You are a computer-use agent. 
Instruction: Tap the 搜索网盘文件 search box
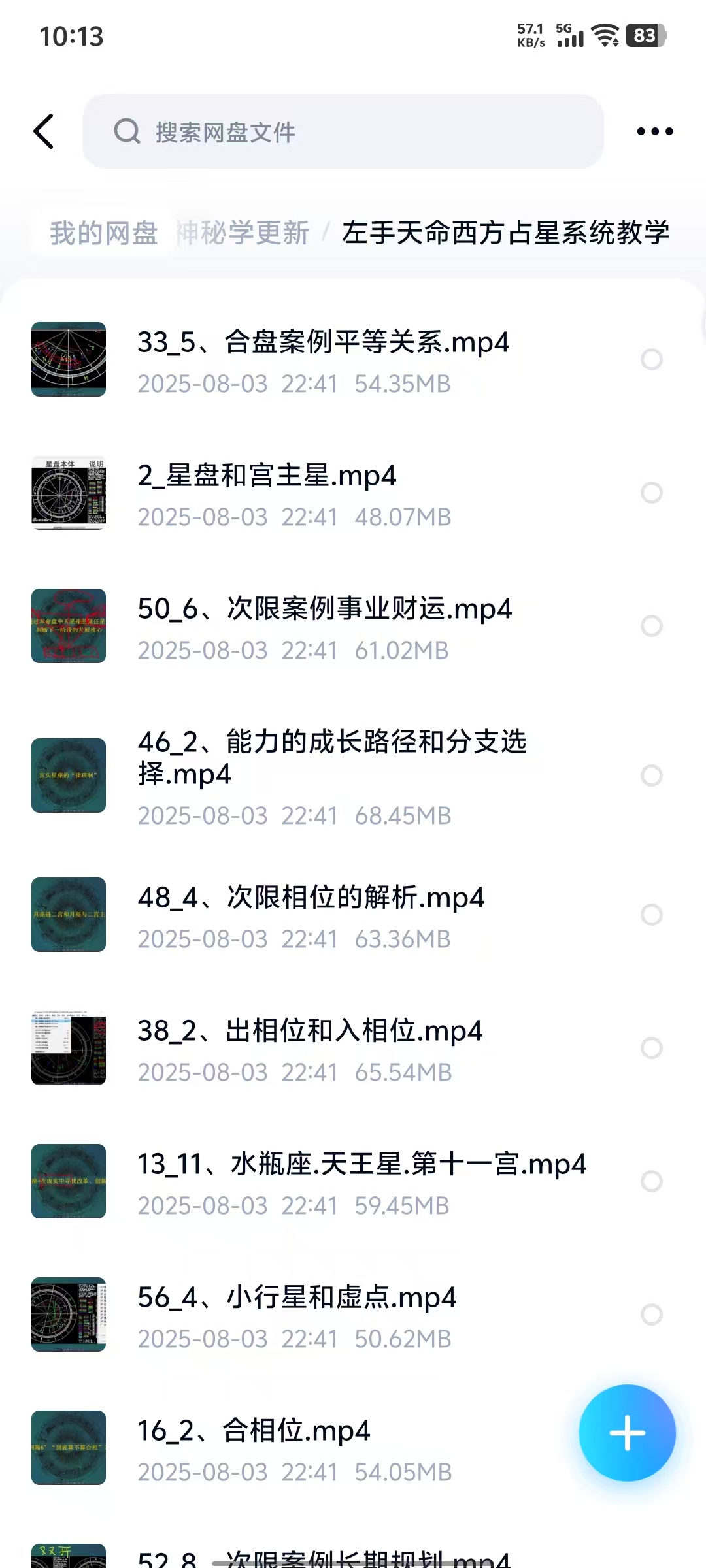point(343,131)
